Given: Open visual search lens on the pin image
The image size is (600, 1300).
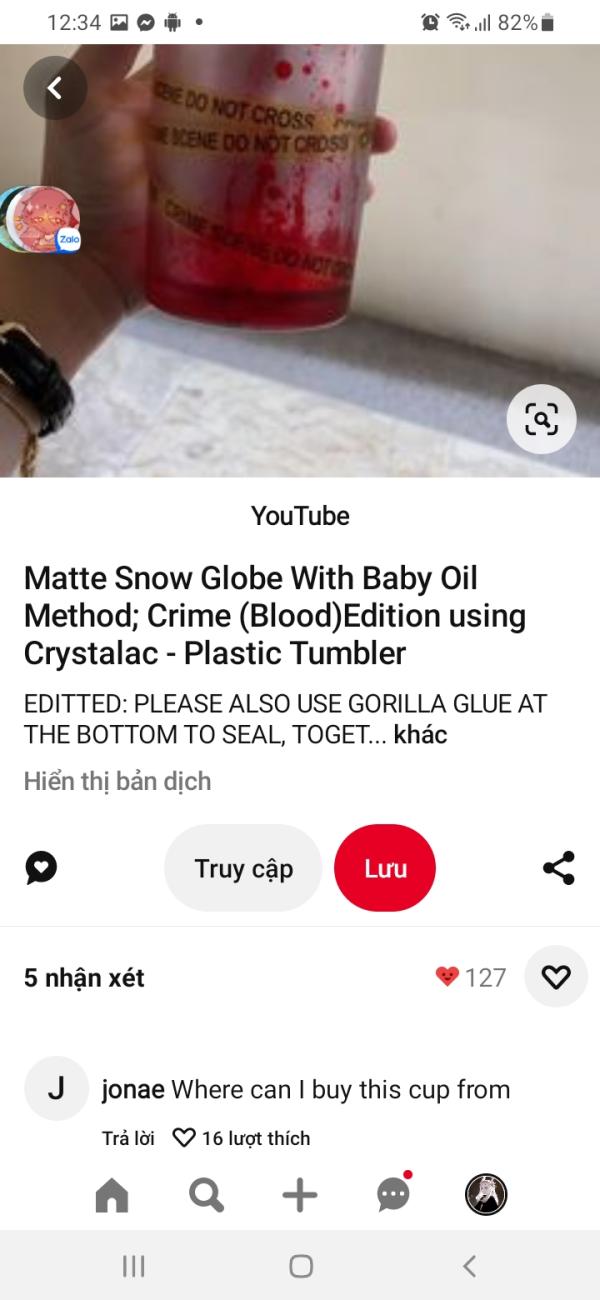Looking at the screenshot, I should click(541, 420).
